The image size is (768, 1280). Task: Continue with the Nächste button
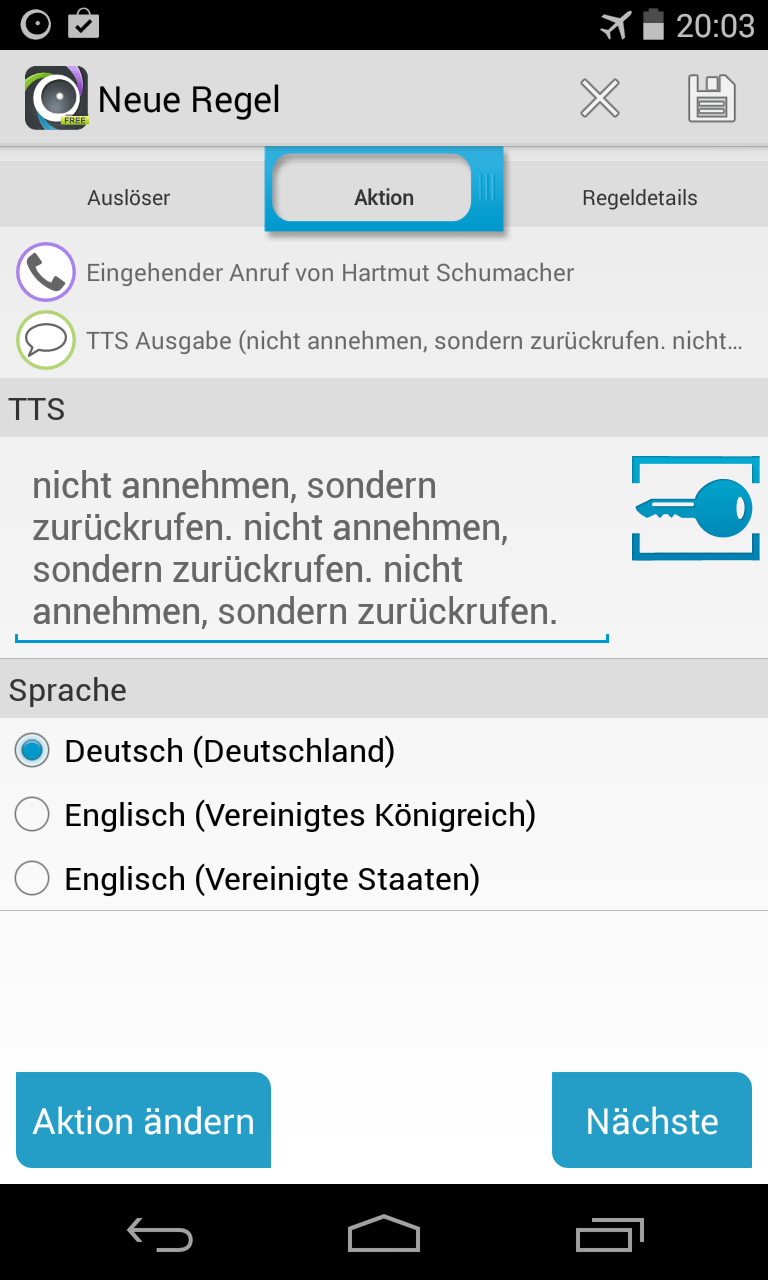point(652,1120)
